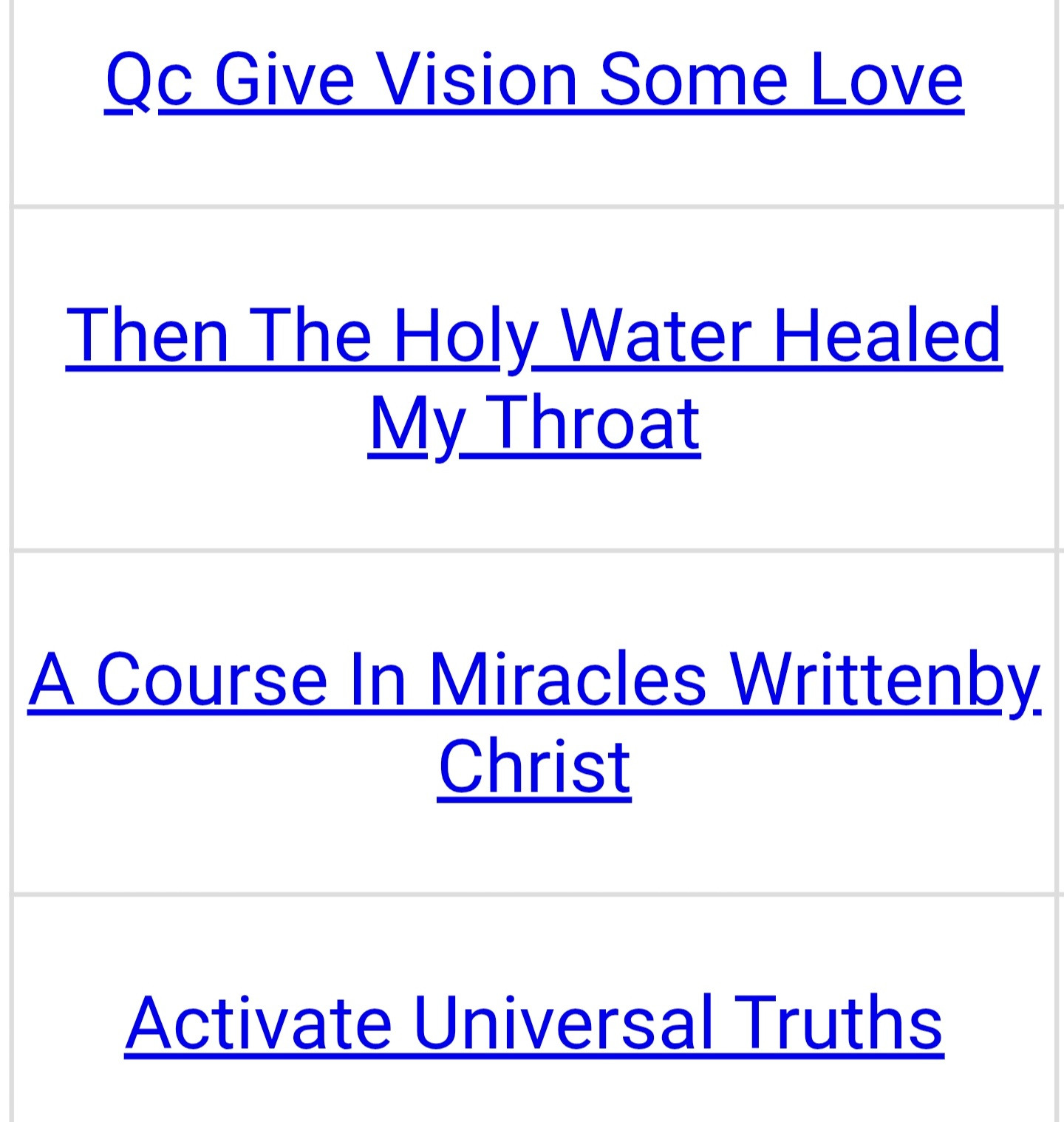This screenshot has height=1122, width=1064.
Task: Tap the Activate Universal Truths link
Action: (x=533, y=1023)
